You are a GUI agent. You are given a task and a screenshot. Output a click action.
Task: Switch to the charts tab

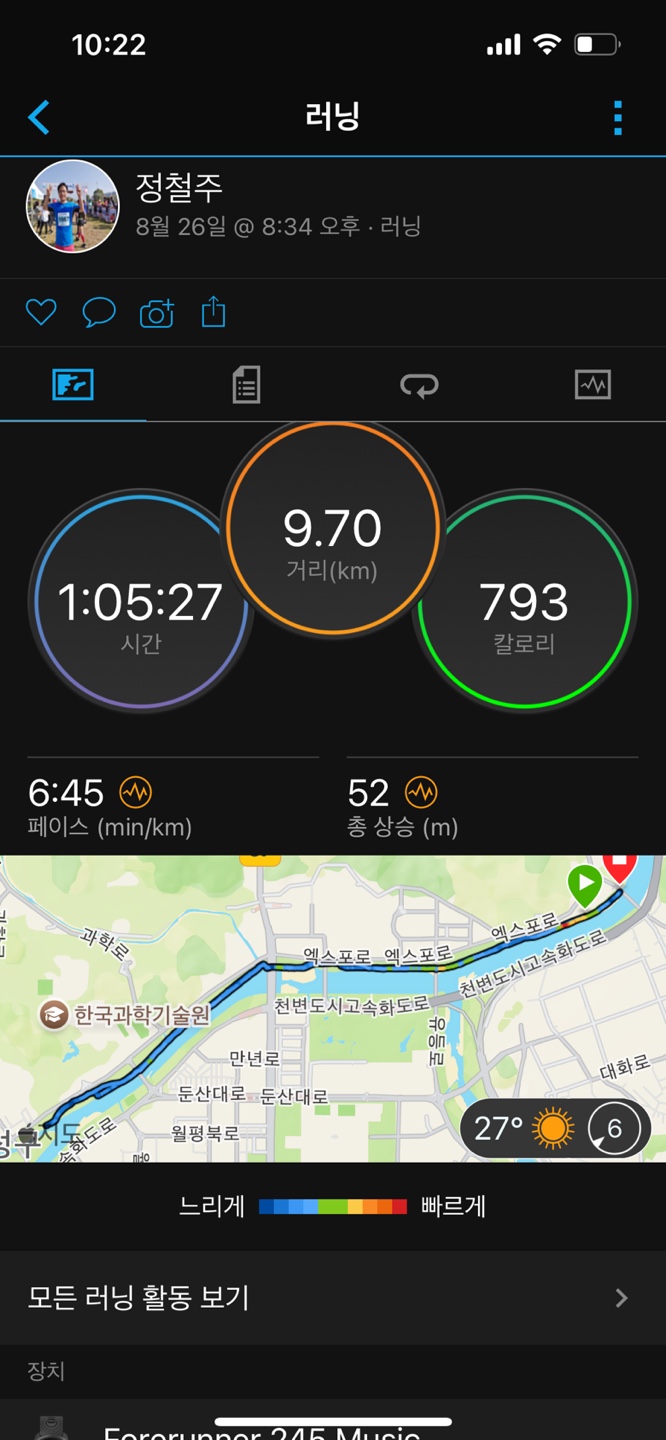[x=592, y=385]
